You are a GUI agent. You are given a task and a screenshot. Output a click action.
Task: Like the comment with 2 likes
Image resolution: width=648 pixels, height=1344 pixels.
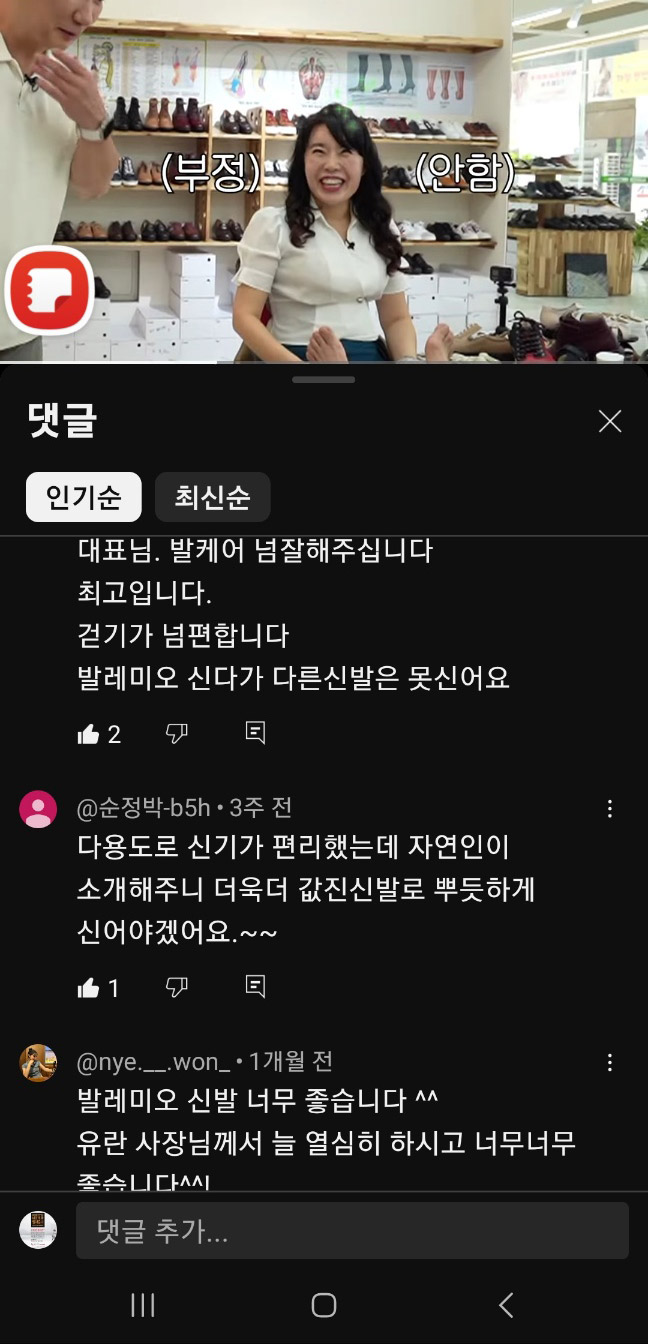tap(89, 734)
